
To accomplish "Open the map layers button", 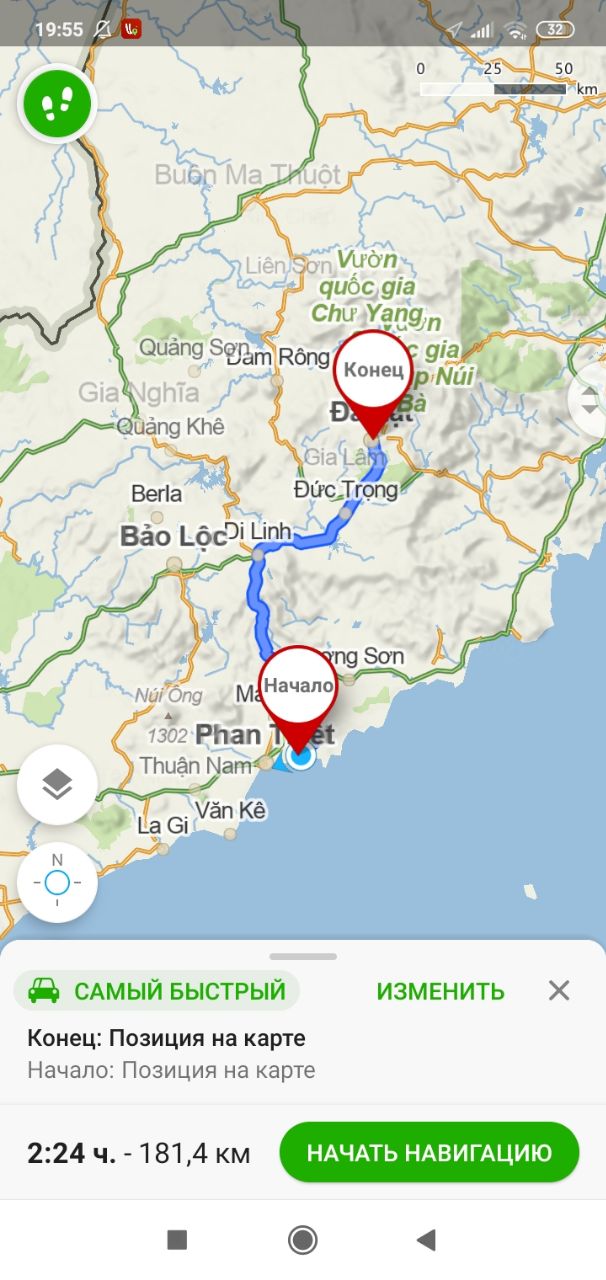I will pos(57,785).
